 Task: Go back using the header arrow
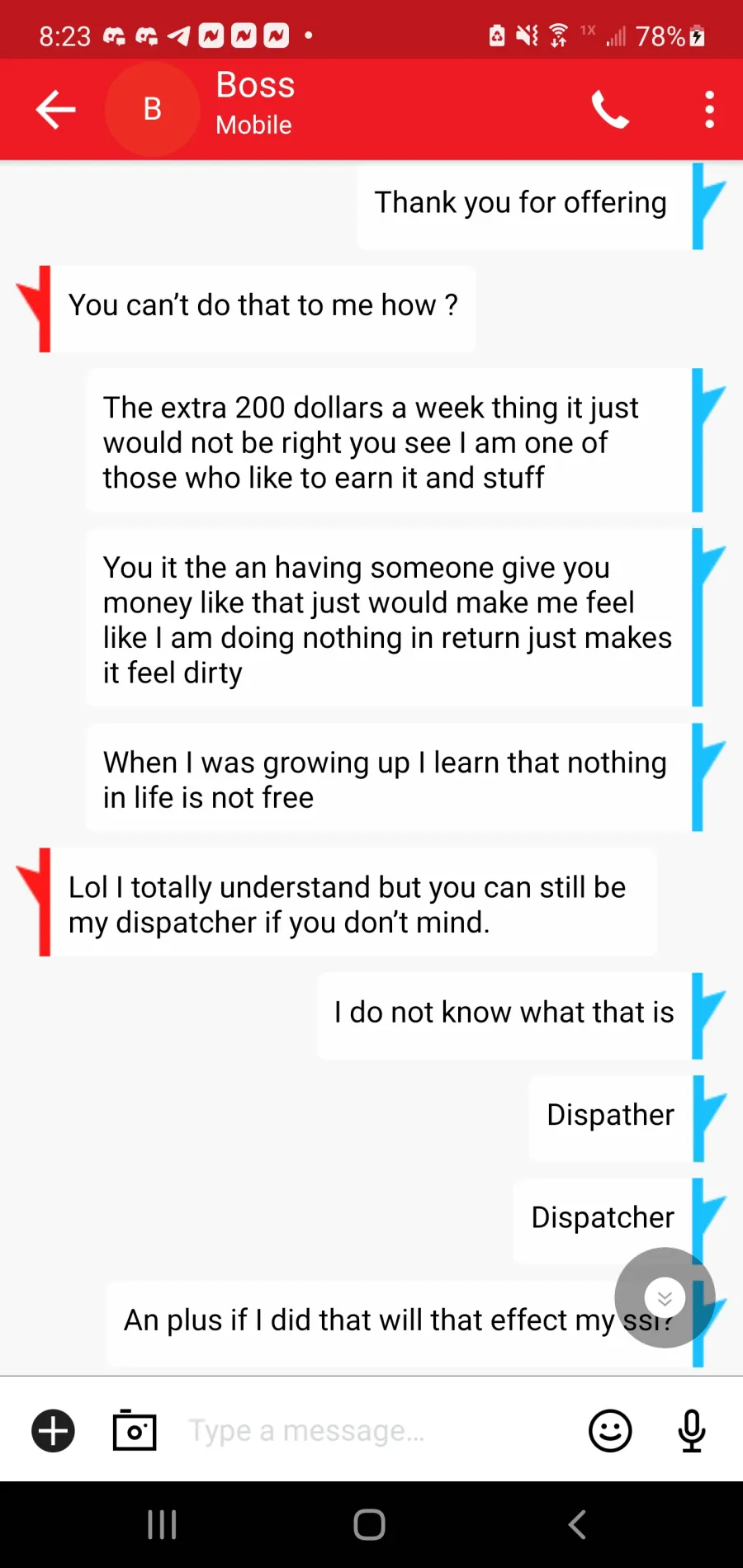[55, 110]
